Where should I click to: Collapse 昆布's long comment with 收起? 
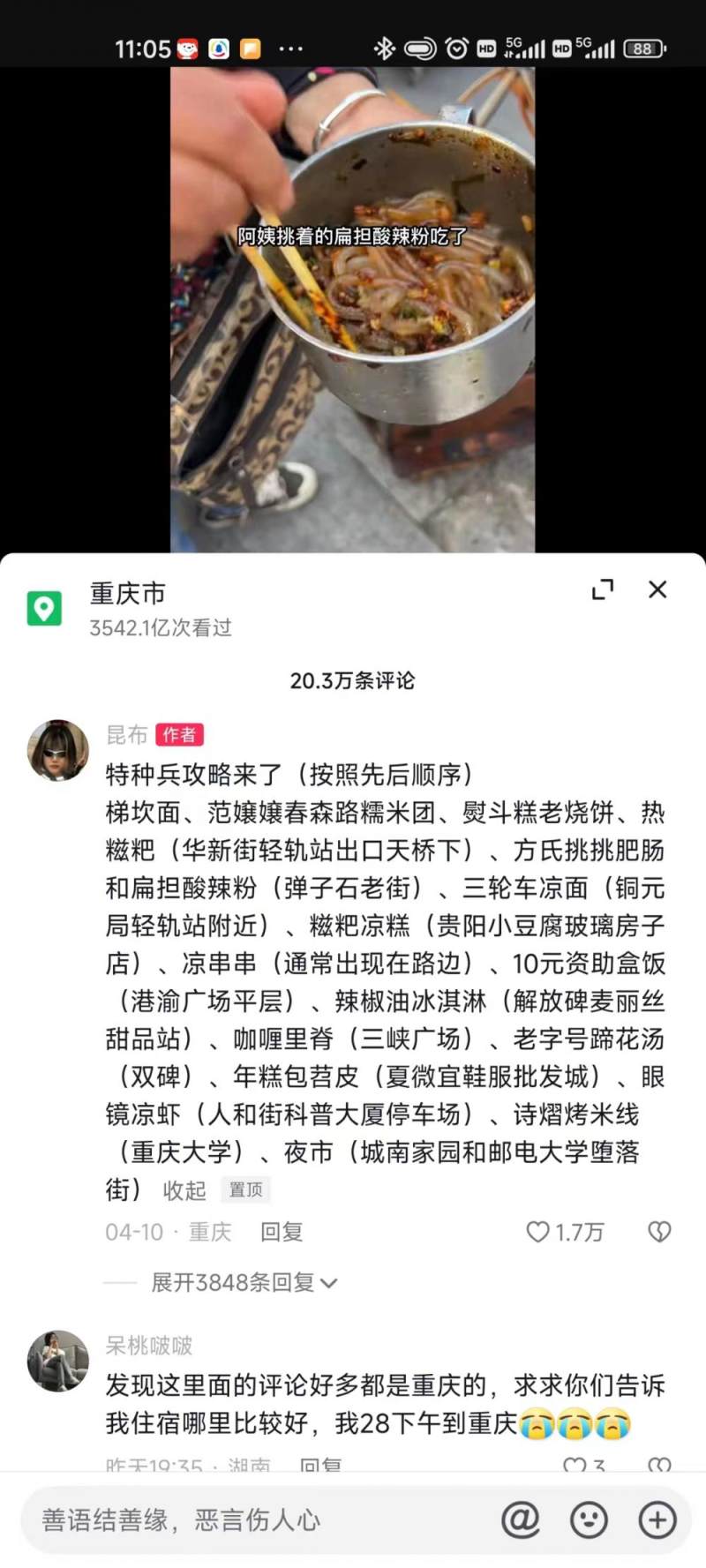(184, 1190)
